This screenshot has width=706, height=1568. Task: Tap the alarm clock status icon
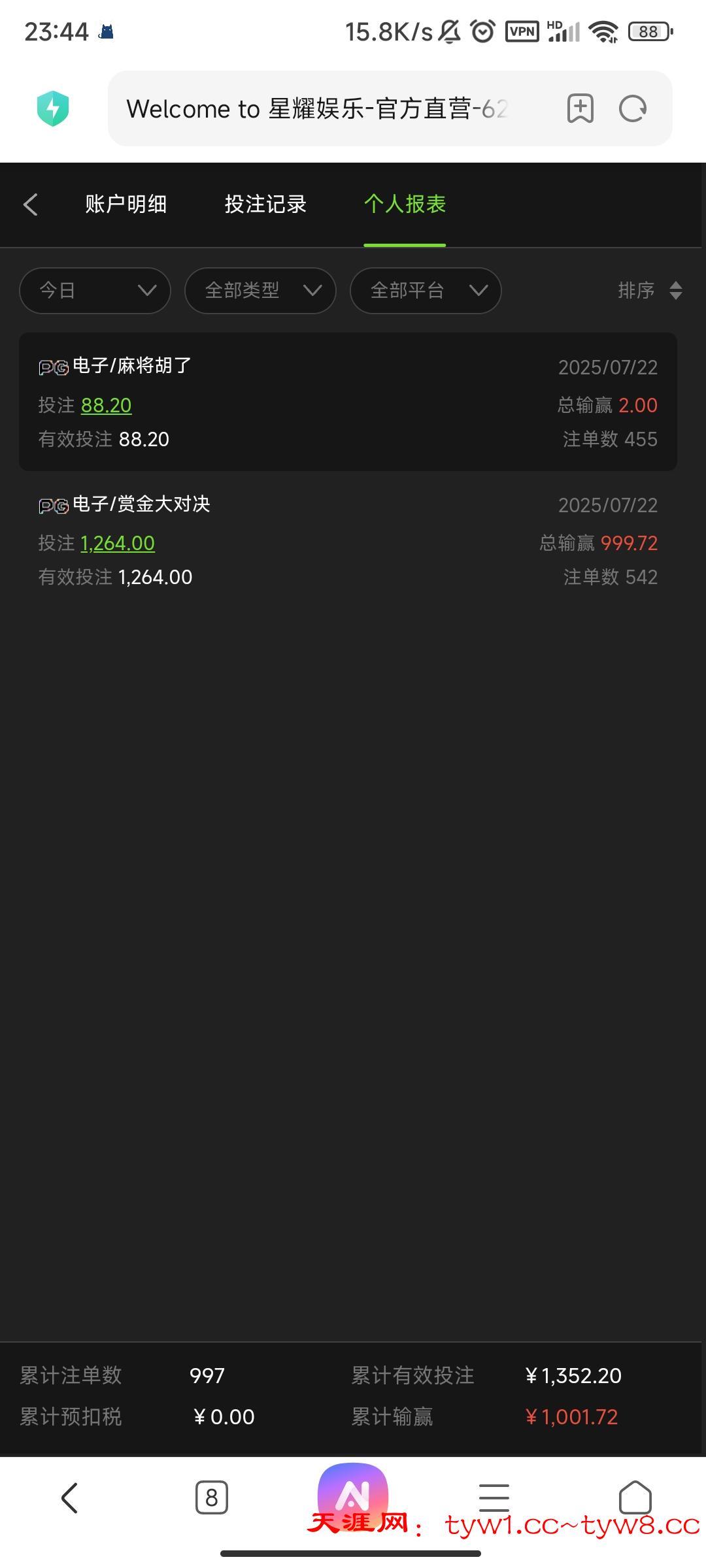(480, 30)
